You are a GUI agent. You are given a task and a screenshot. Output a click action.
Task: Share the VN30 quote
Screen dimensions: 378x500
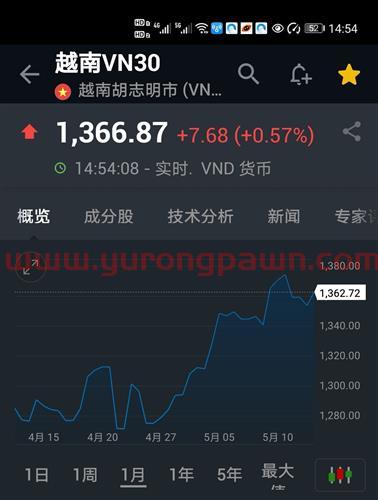(x=352, y=132)
